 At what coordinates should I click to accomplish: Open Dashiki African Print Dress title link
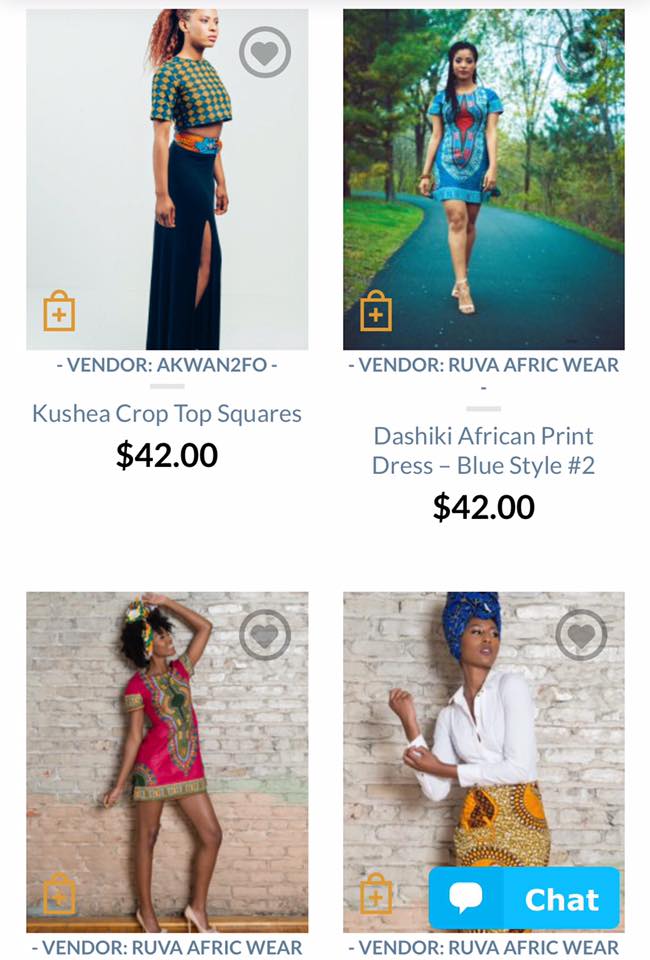tap(483, 450)
